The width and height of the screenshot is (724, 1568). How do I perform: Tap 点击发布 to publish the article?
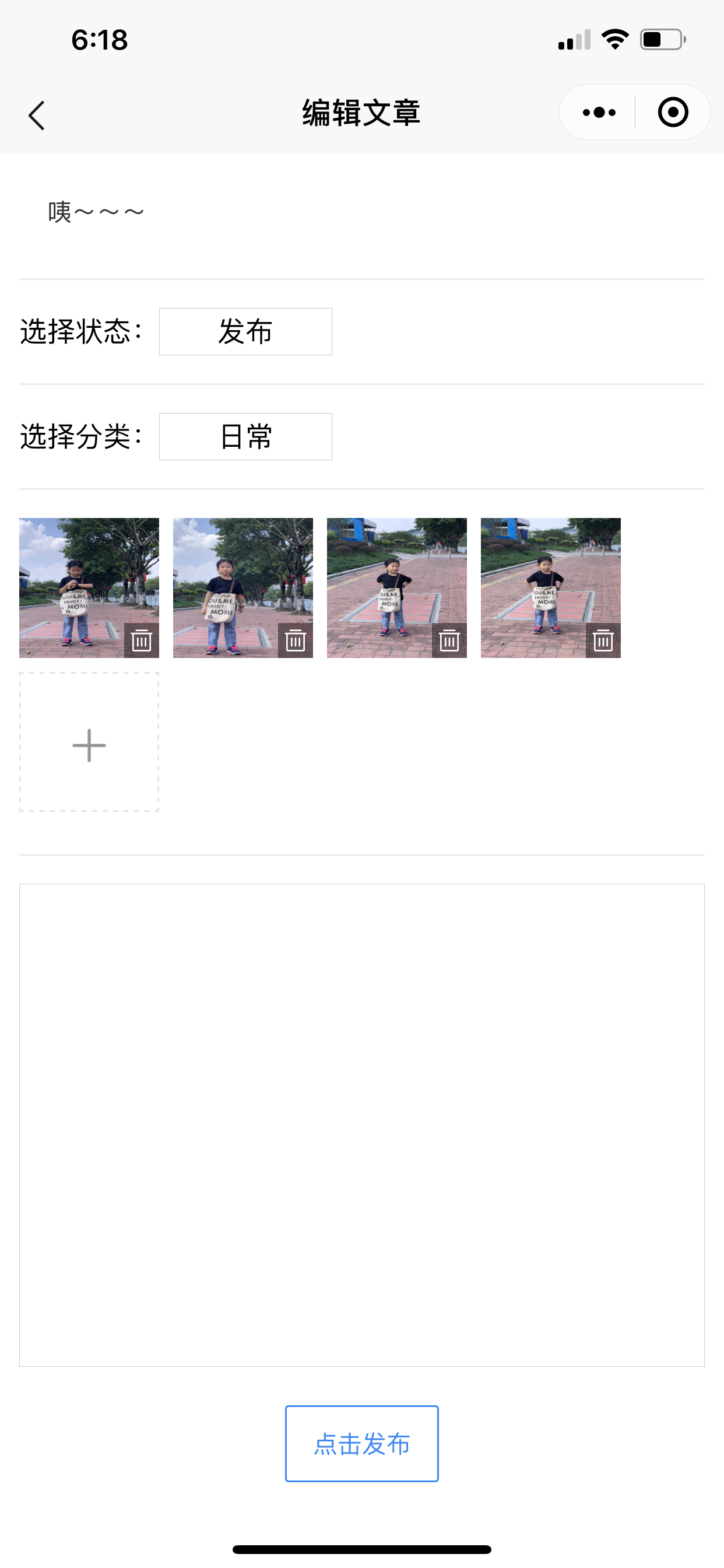[362, 1443]
